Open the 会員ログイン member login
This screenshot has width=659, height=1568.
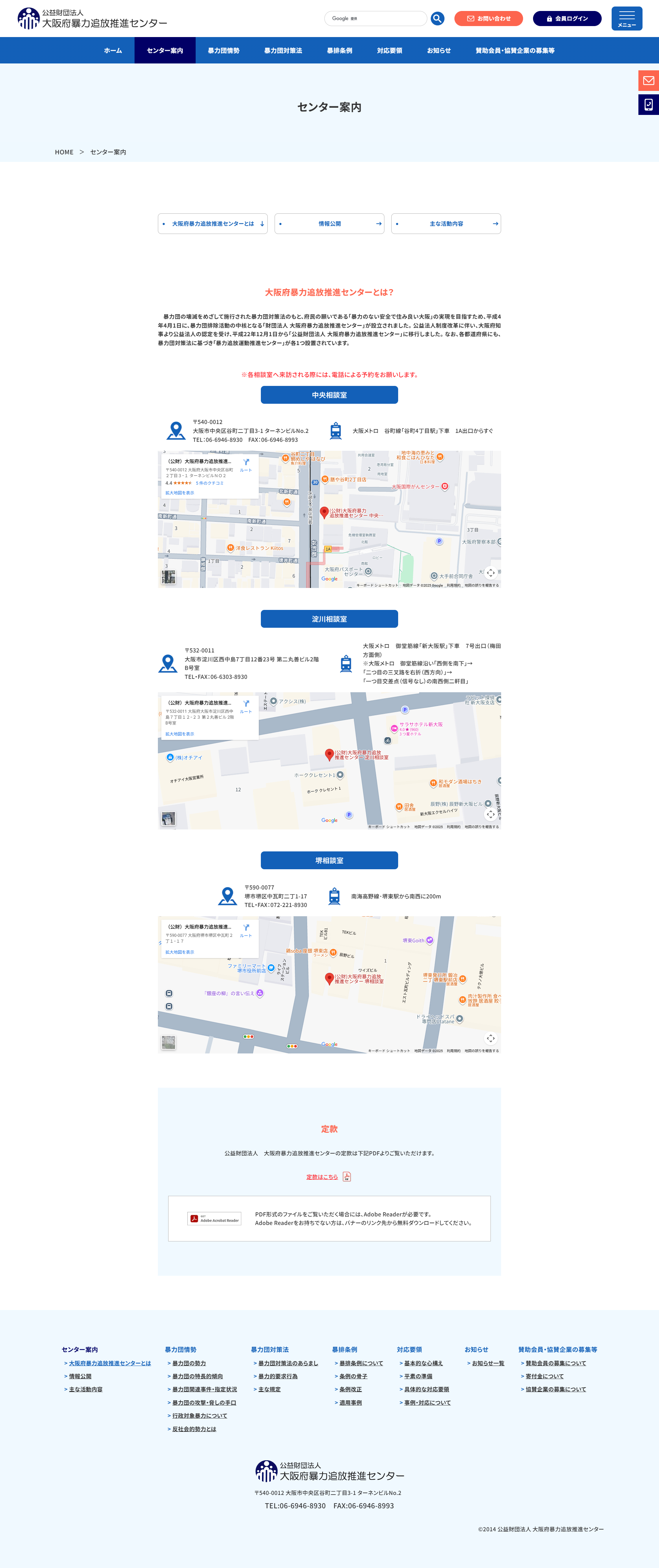click(x=566, y=18)
